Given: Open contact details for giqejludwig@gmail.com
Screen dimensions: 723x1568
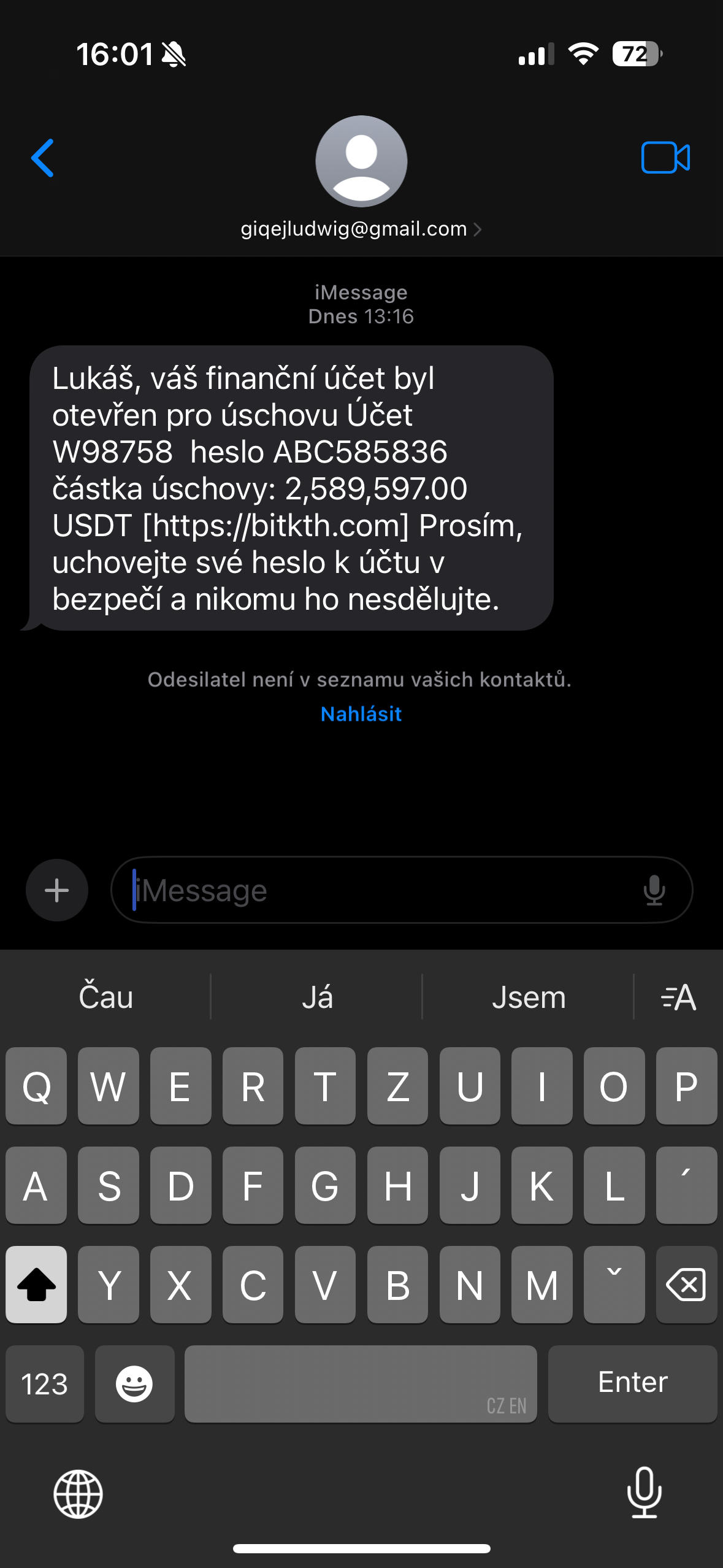Looking at the screenshot, I should (361, 229).
